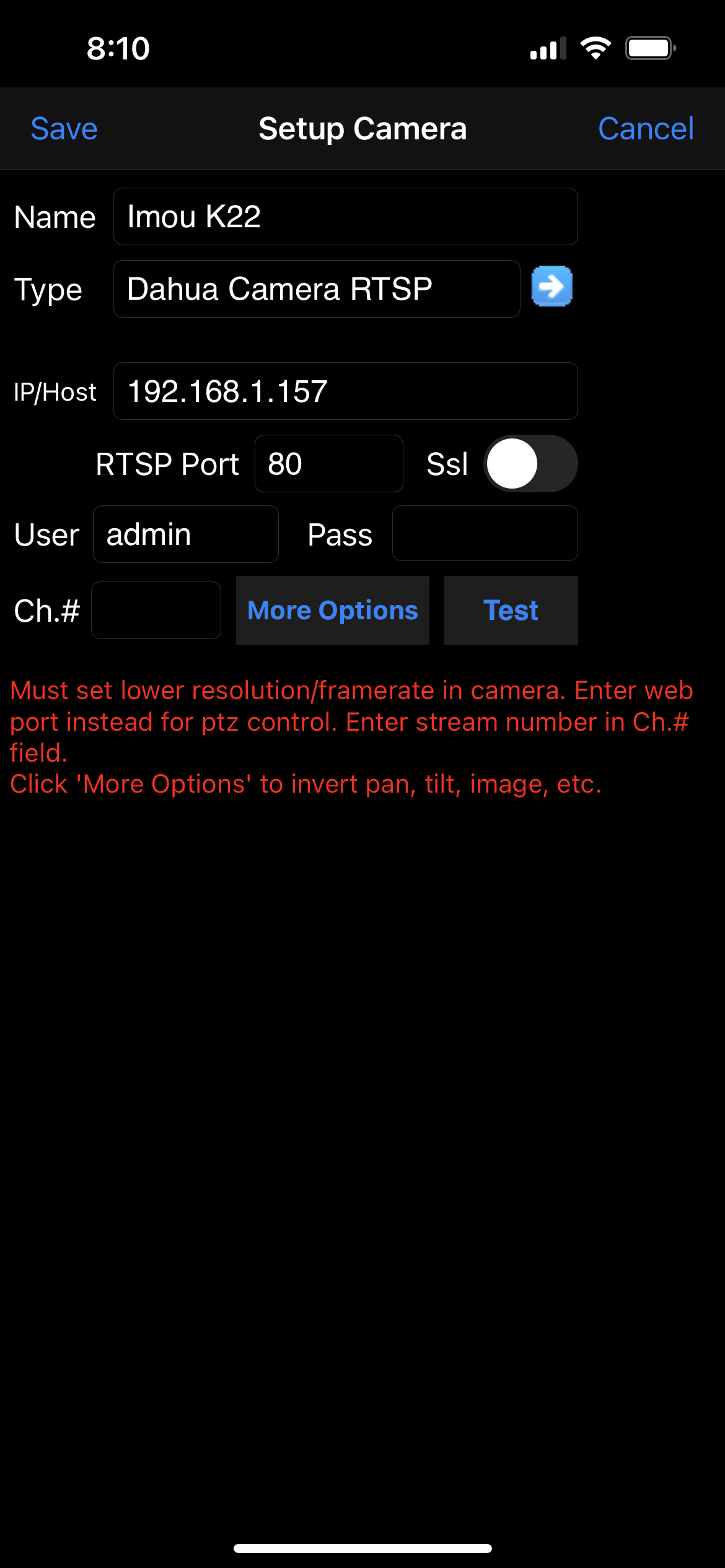Image resolution: width=725 pixels, height=1568 pixels.
Task: Edit the User field containing admin
Action: (186, 534)
